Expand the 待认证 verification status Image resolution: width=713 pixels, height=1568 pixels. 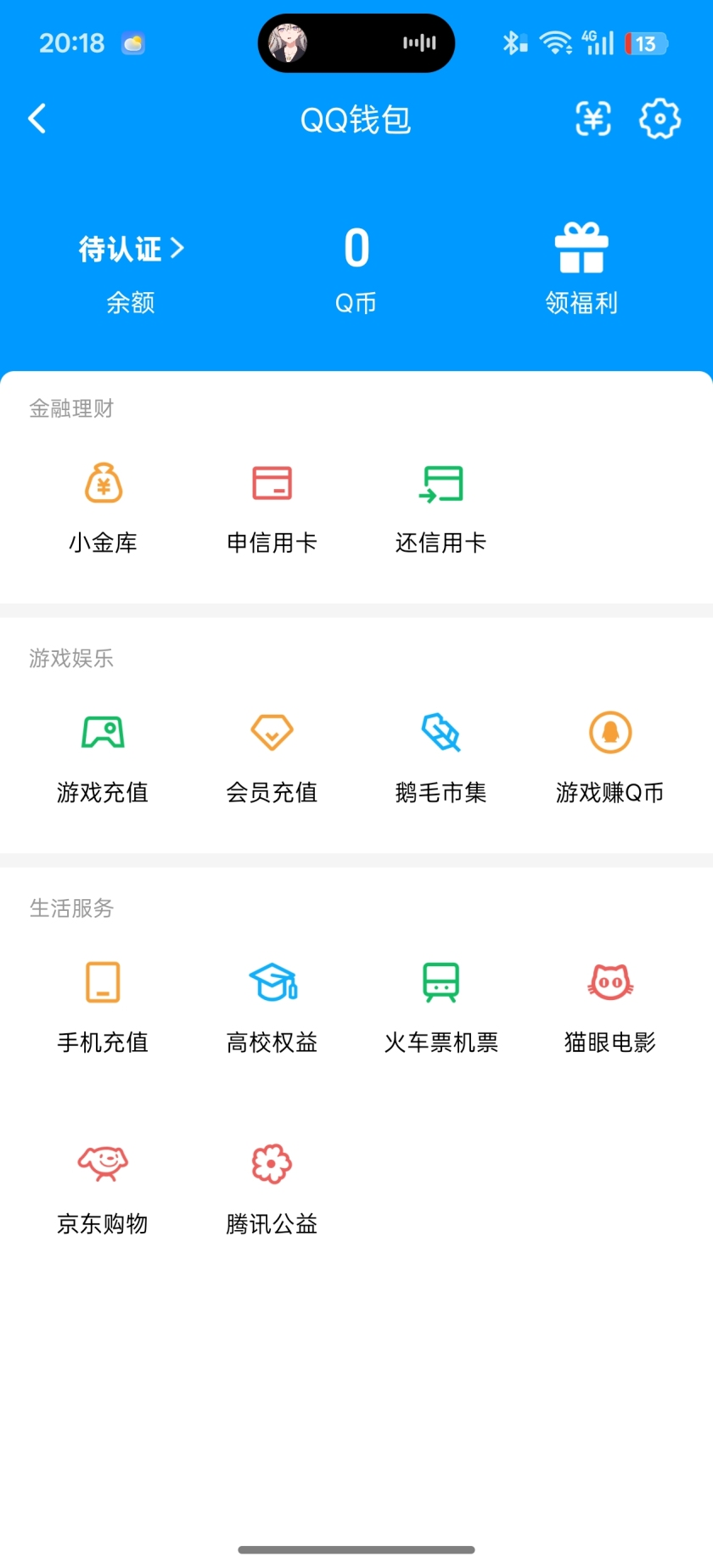[x=129, y=248]
